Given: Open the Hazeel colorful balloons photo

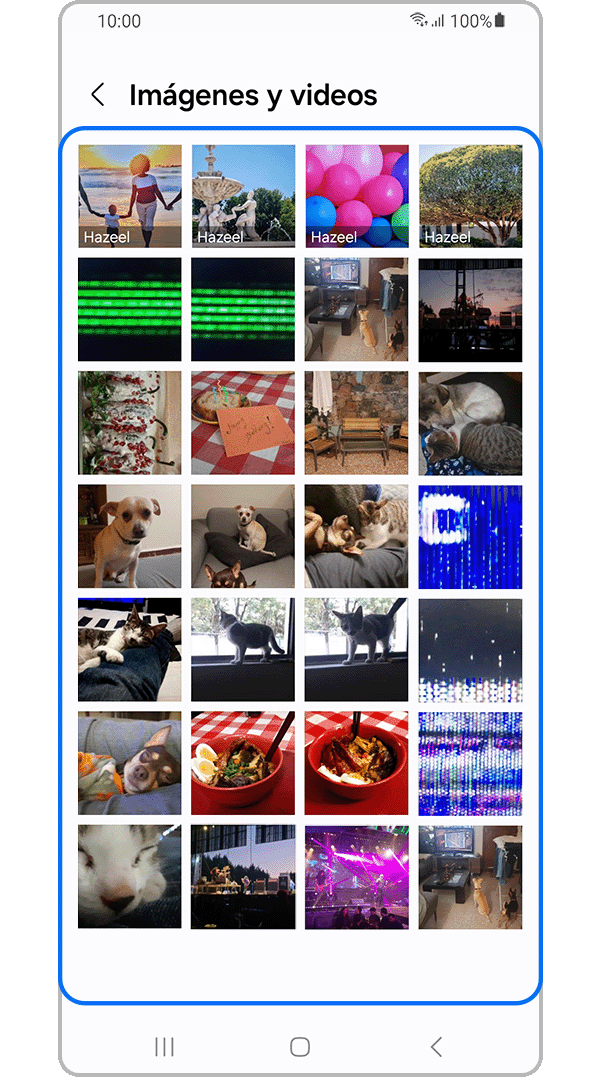Looking at the screenshot, I should [357, 196].
